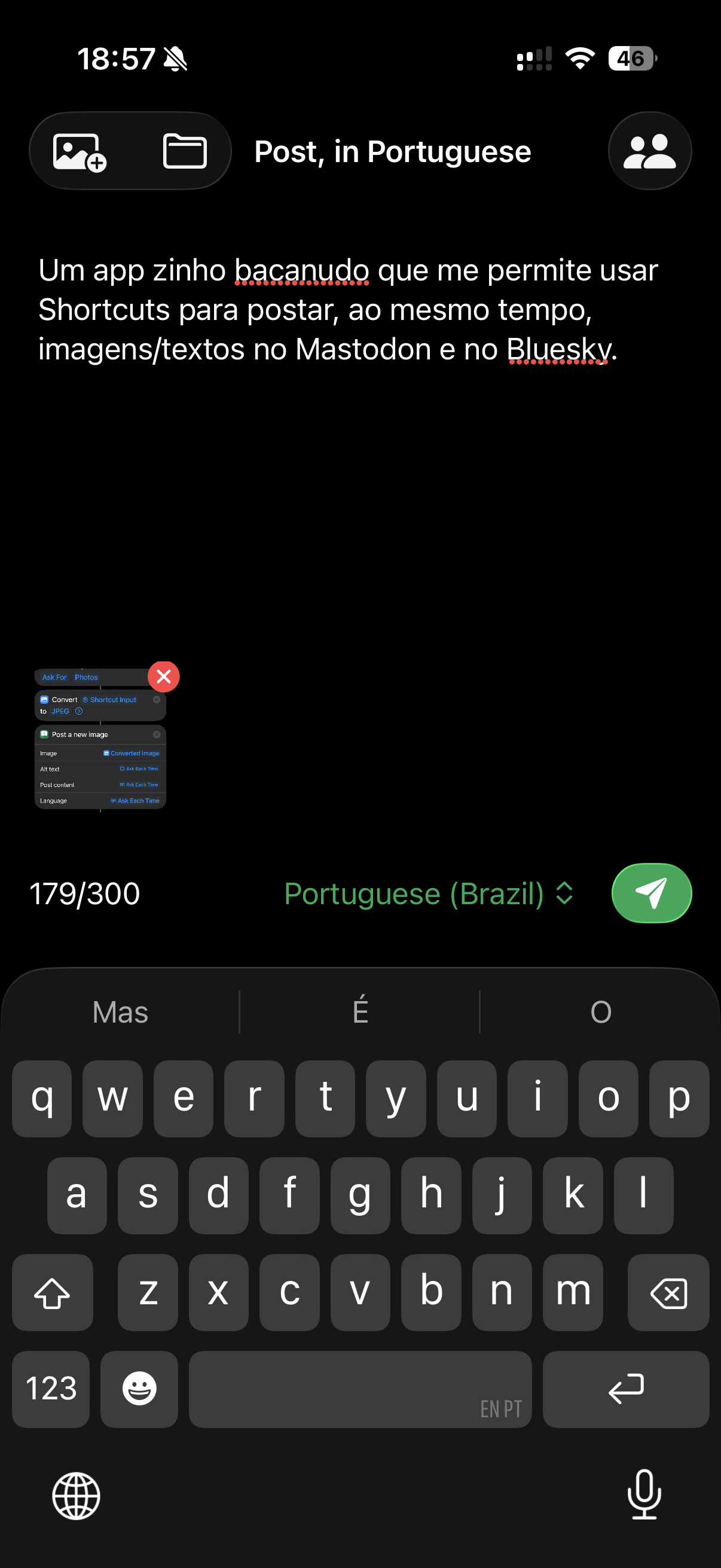
Task: Start dictation with the microphone
Action: point(644,1494)
